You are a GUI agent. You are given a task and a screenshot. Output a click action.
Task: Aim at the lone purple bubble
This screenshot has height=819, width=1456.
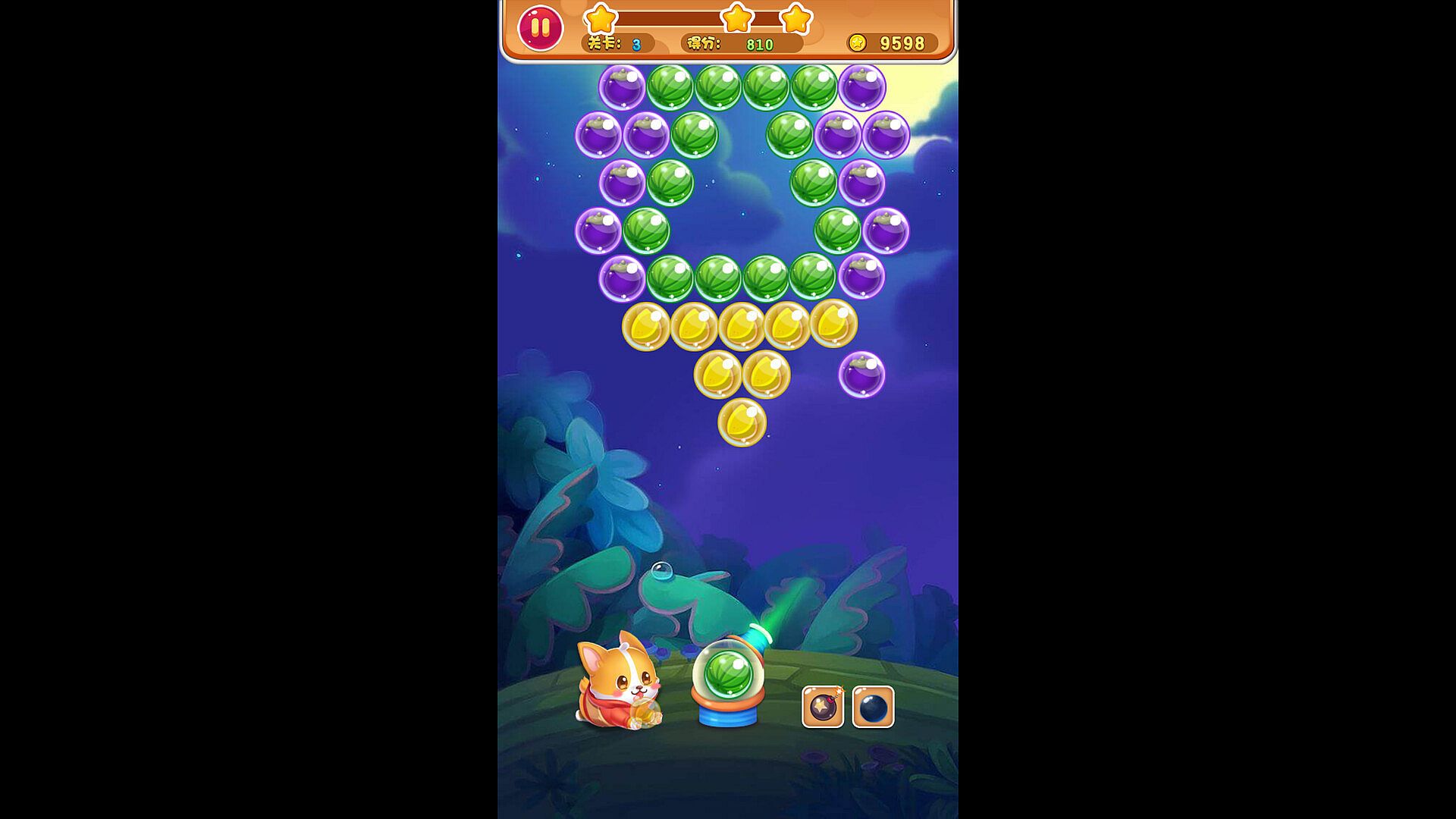[861, 374]
